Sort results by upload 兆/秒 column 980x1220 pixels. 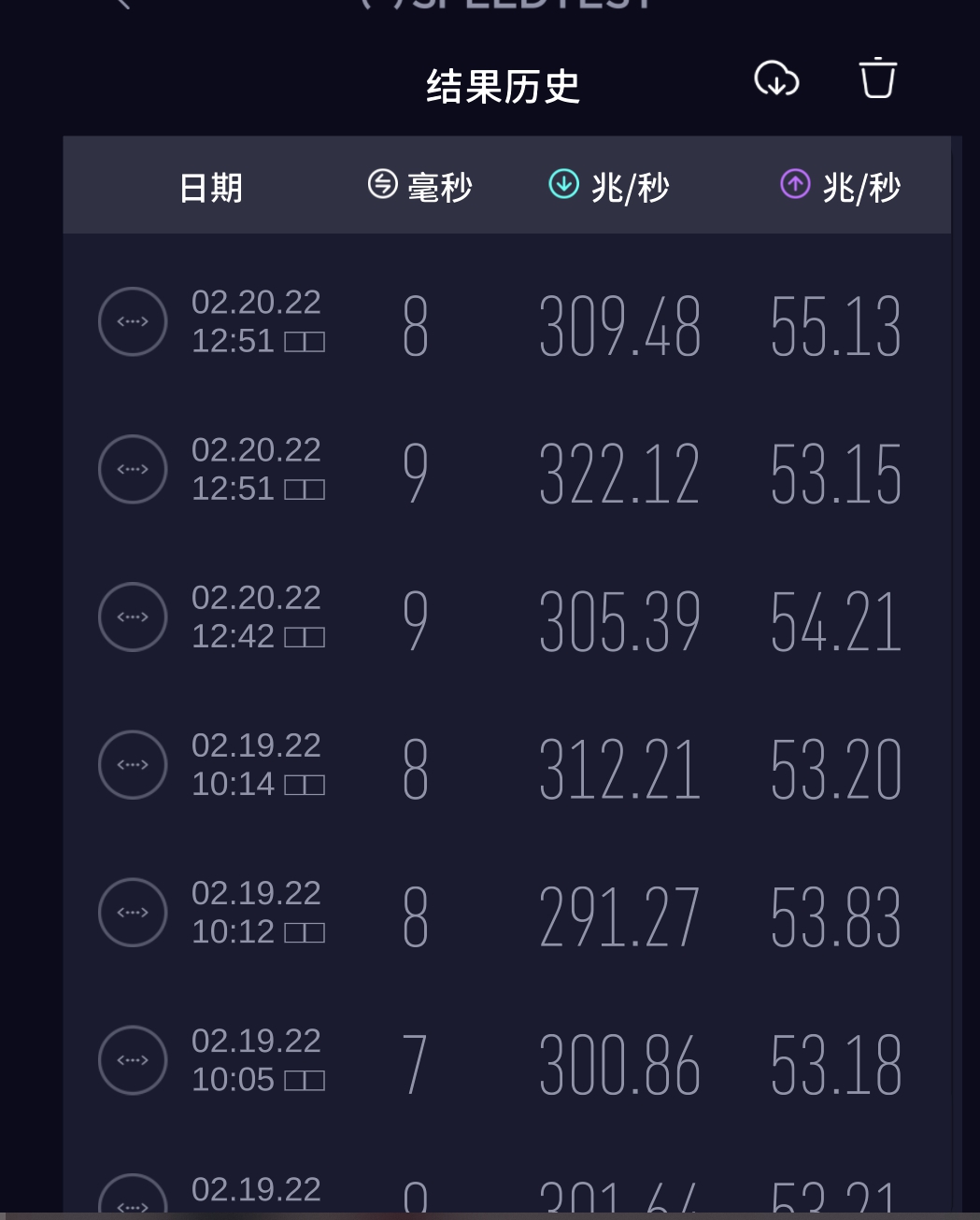point(840,187)
